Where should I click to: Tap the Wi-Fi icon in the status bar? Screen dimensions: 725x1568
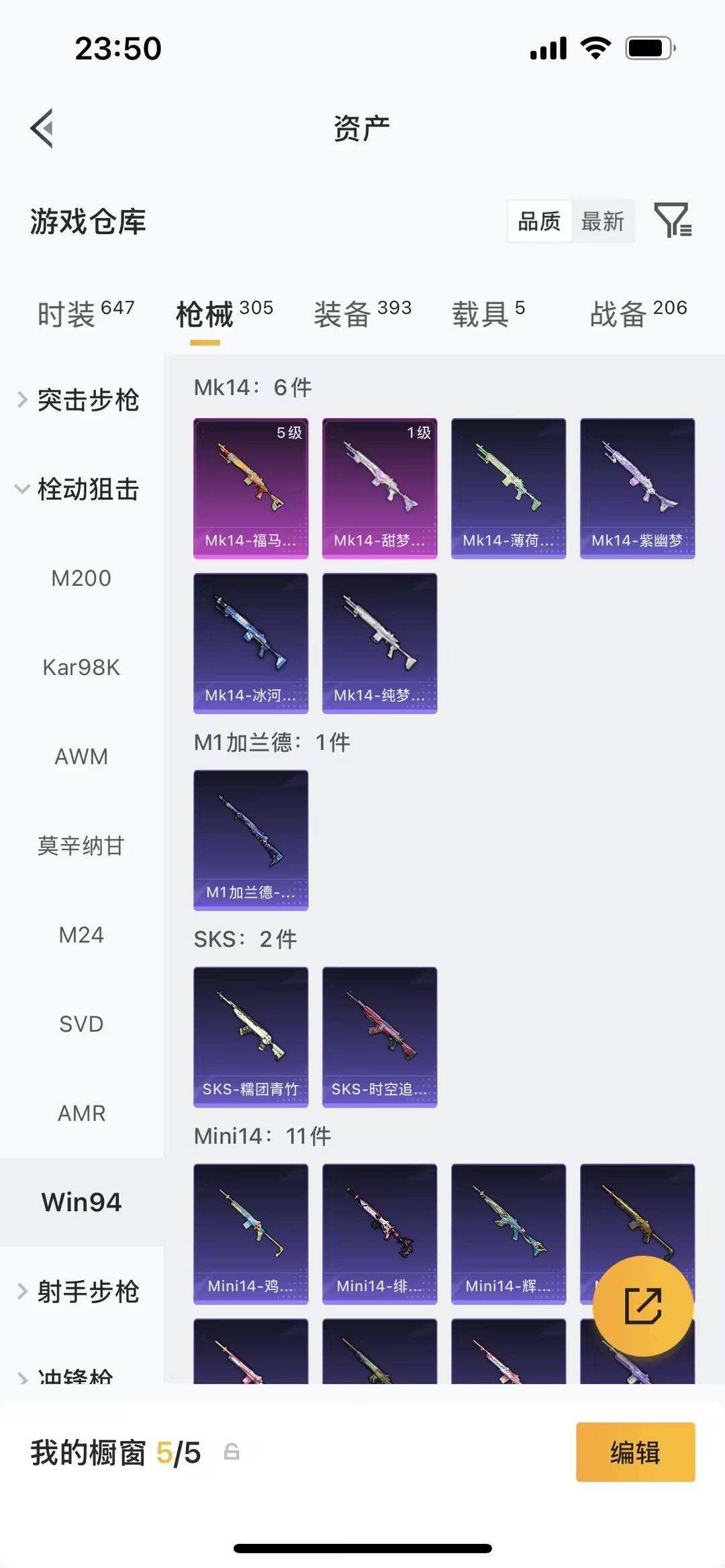(x=593, y=47)
